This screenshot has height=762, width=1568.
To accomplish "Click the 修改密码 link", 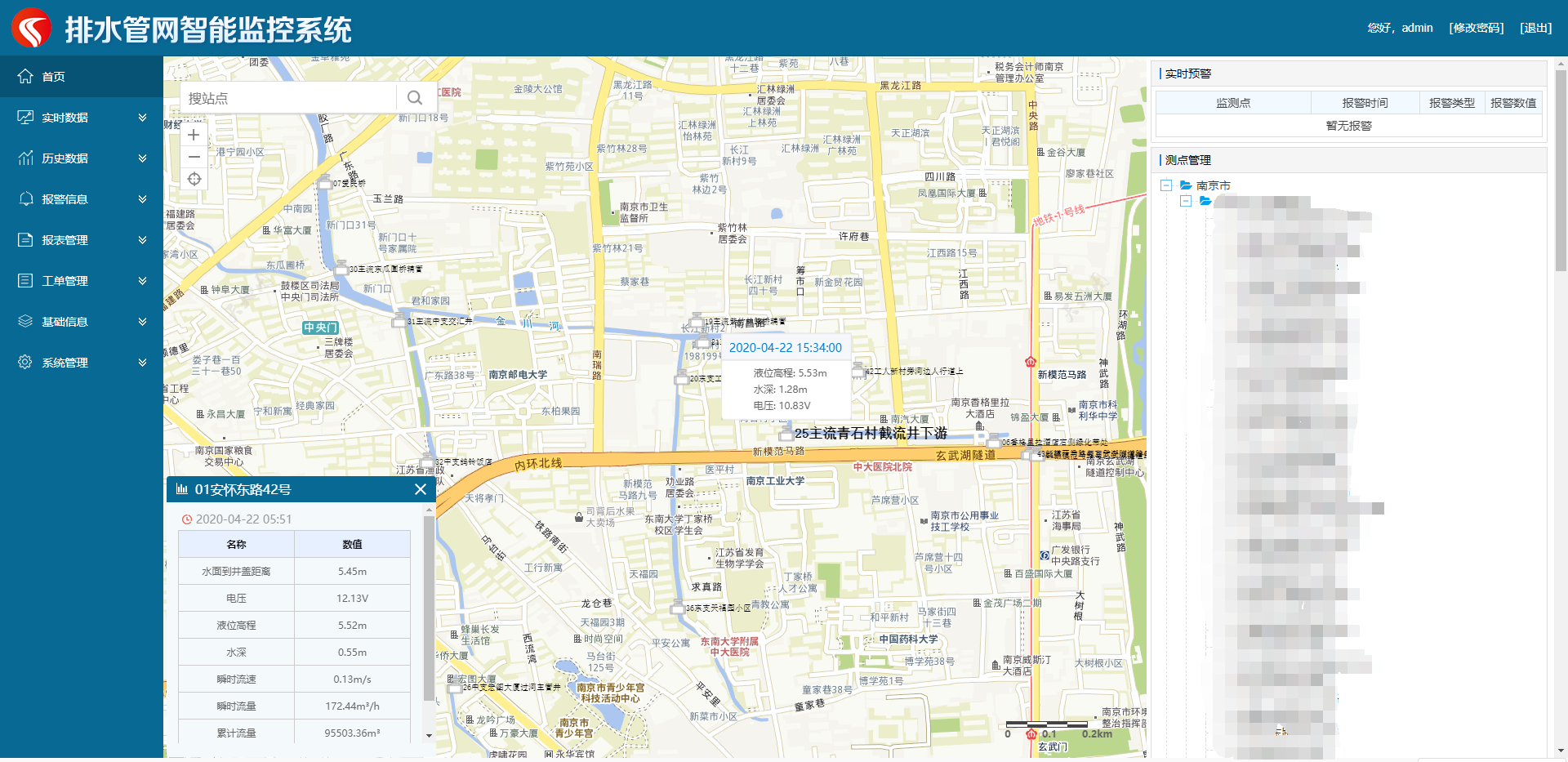I will tap(1476, 28).
